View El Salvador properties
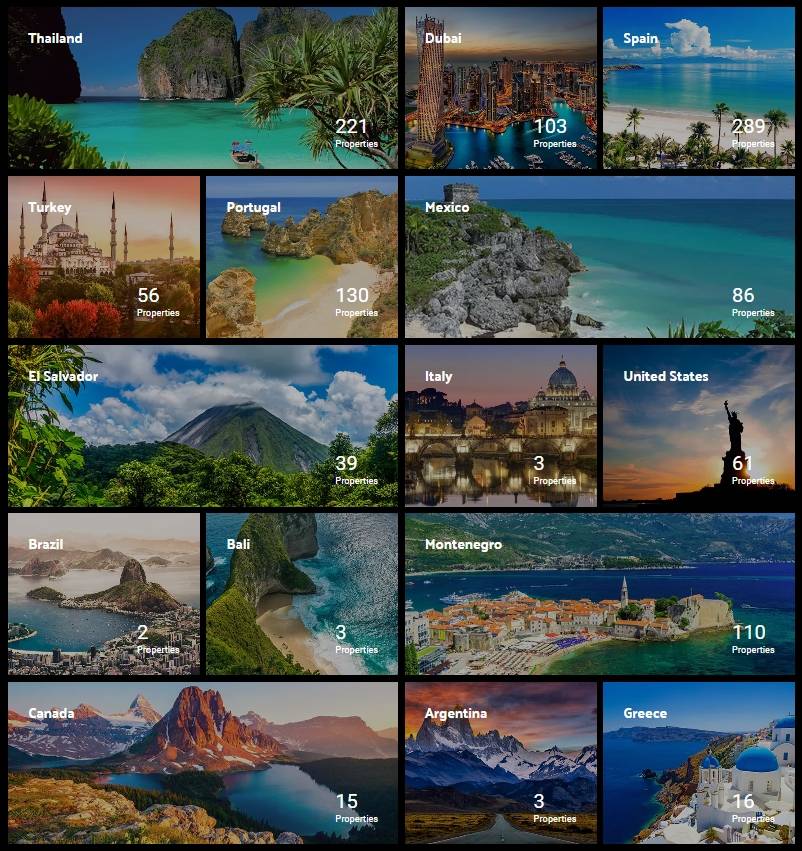The width and height of the screenshot is (802, 851). [202, 426]
